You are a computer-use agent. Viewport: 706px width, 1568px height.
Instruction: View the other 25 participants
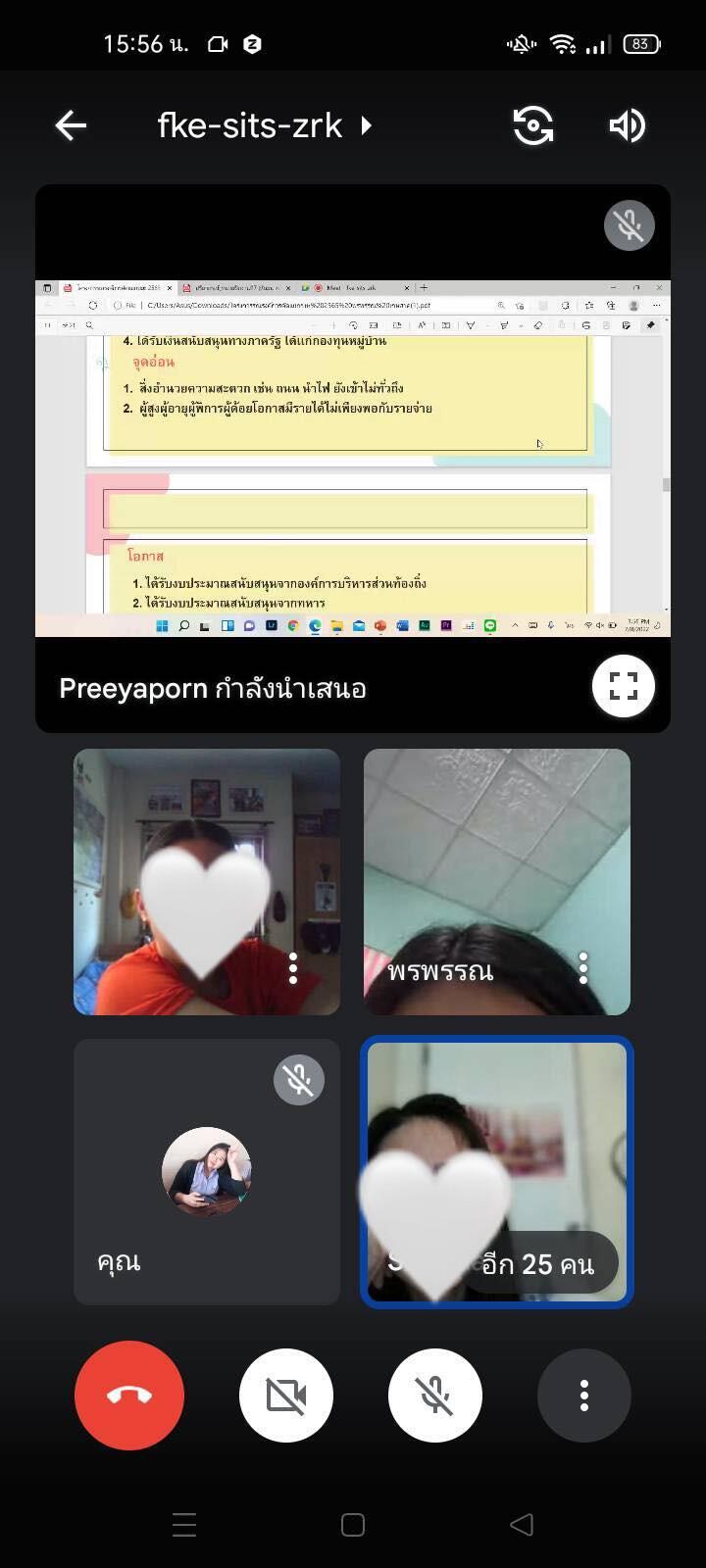(x=538, y=1264)
